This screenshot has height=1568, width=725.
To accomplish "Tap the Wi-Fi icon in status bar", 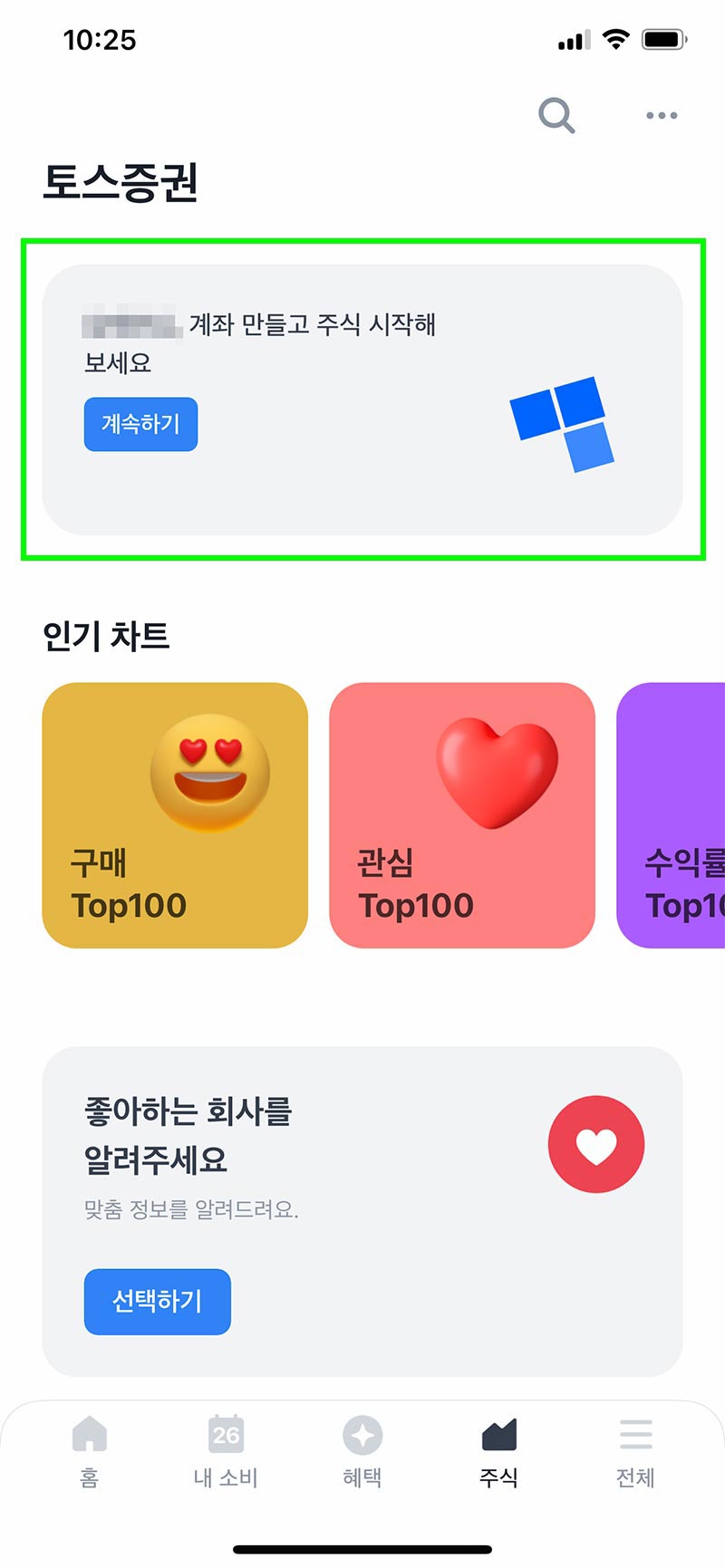I will pos(618,39).
